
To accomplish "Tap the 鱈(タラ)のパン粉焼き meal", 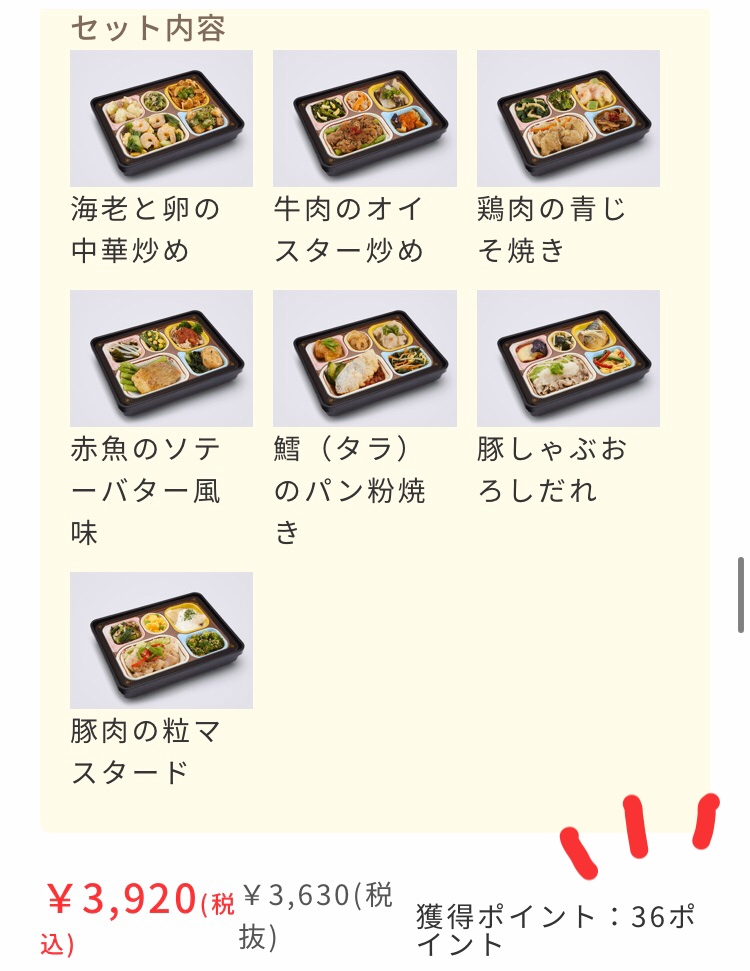I will click(364, 358).
